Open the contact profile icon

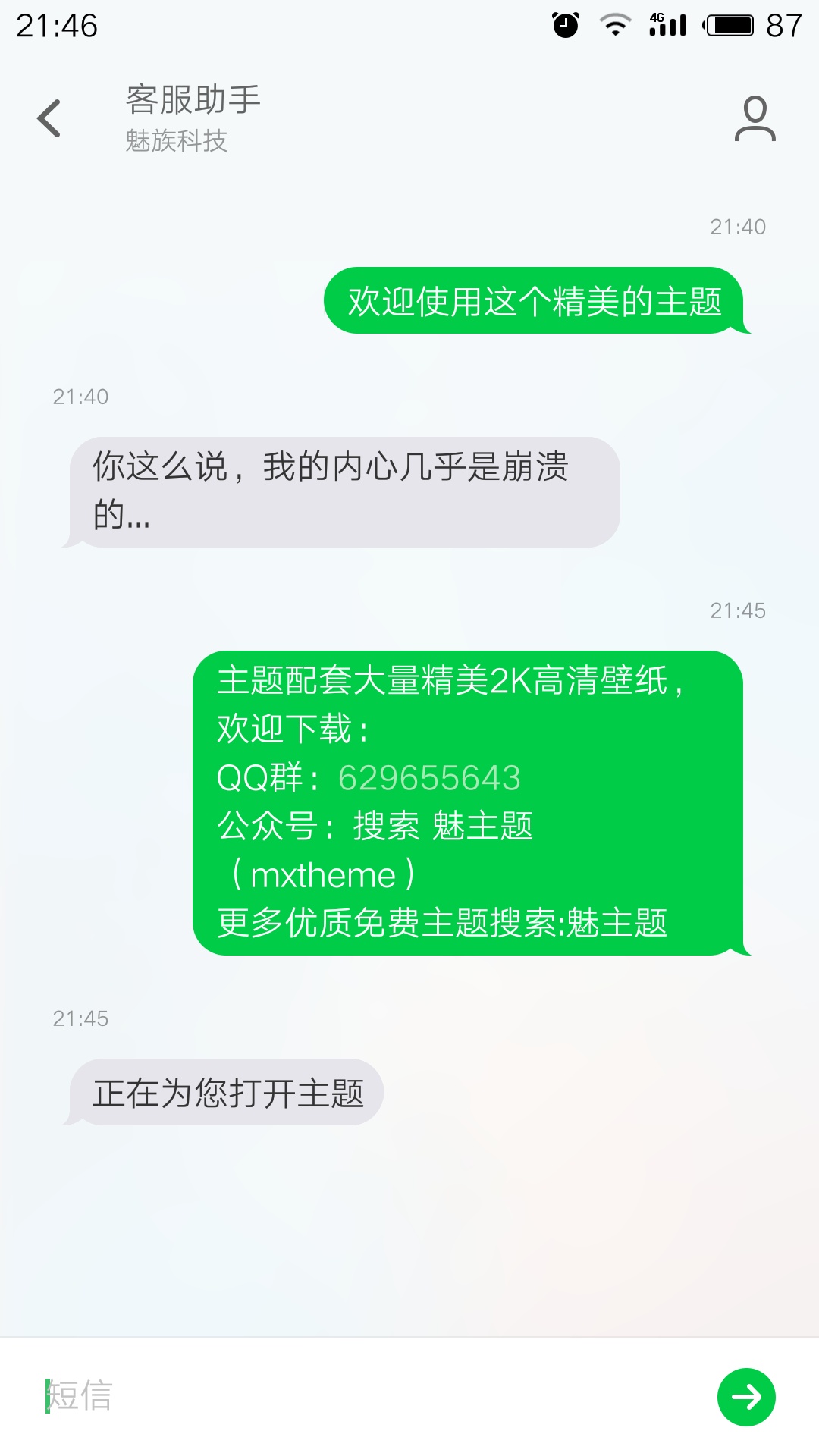(755, 118)
